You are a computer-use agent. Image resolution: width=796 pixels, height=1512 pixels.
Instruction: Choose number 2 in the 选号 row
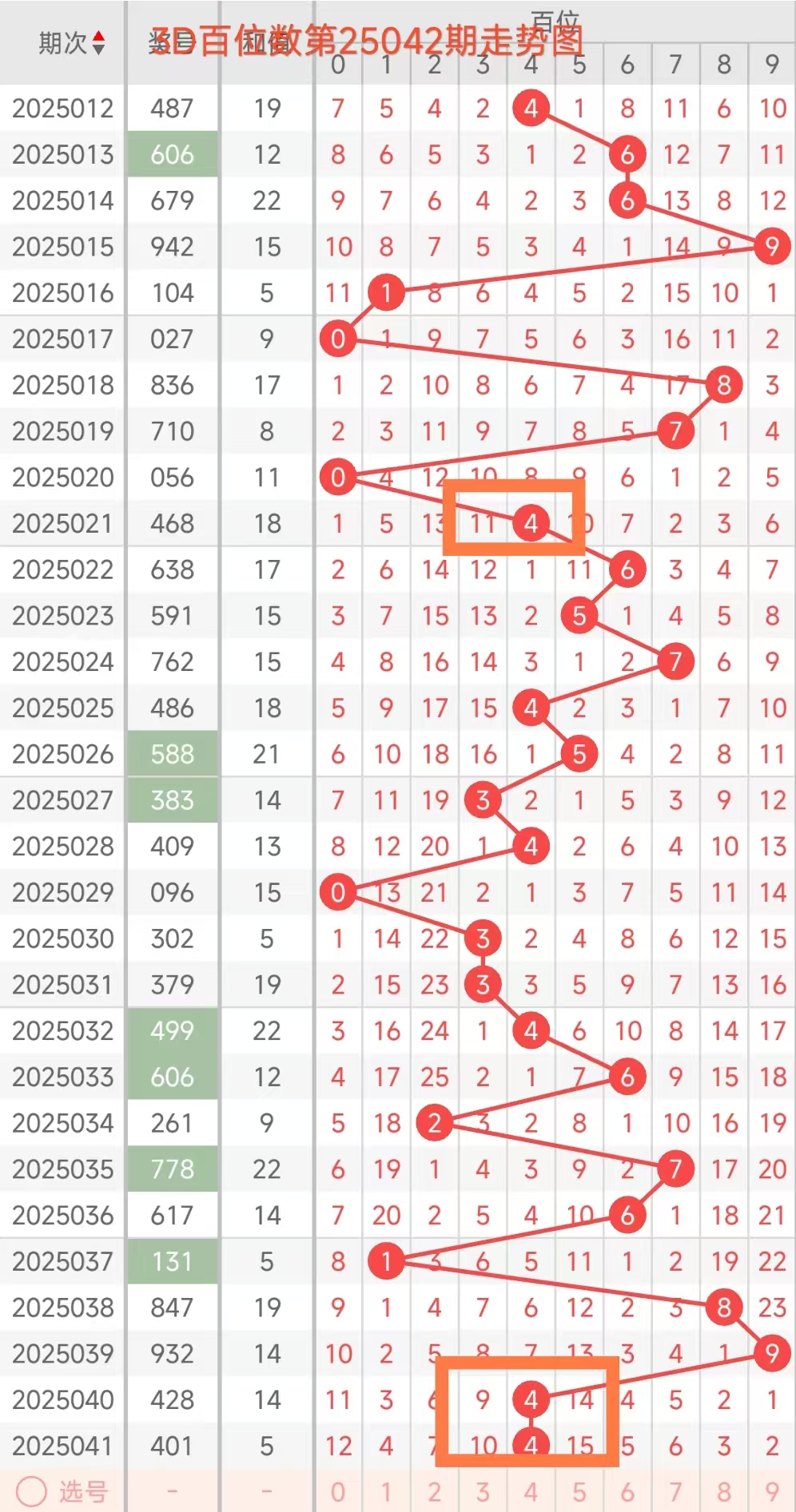[434, 1491]
